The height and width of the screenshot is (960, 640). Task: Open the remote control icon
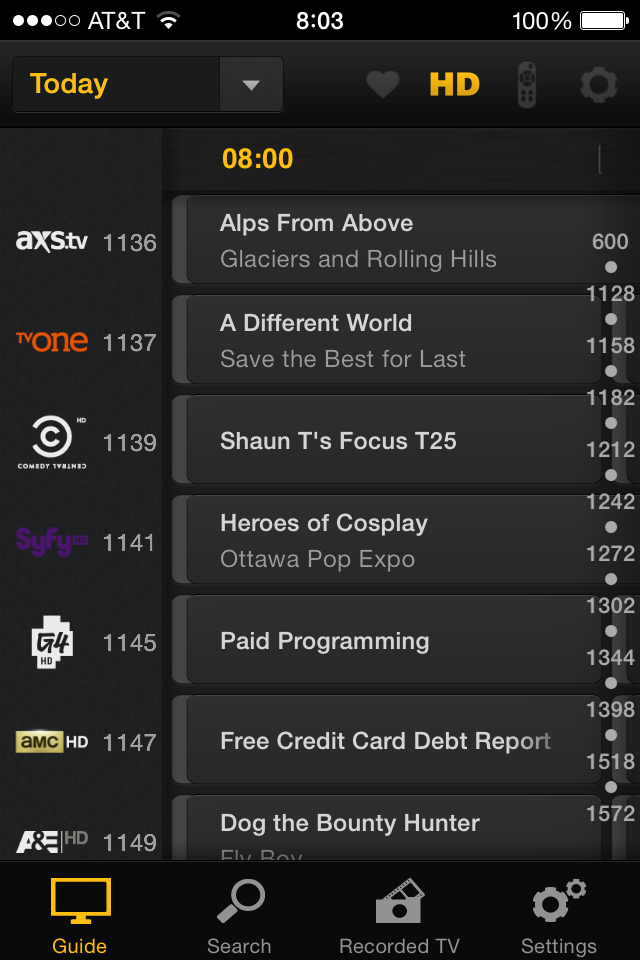pyautogui.click(x=527, y=85)
